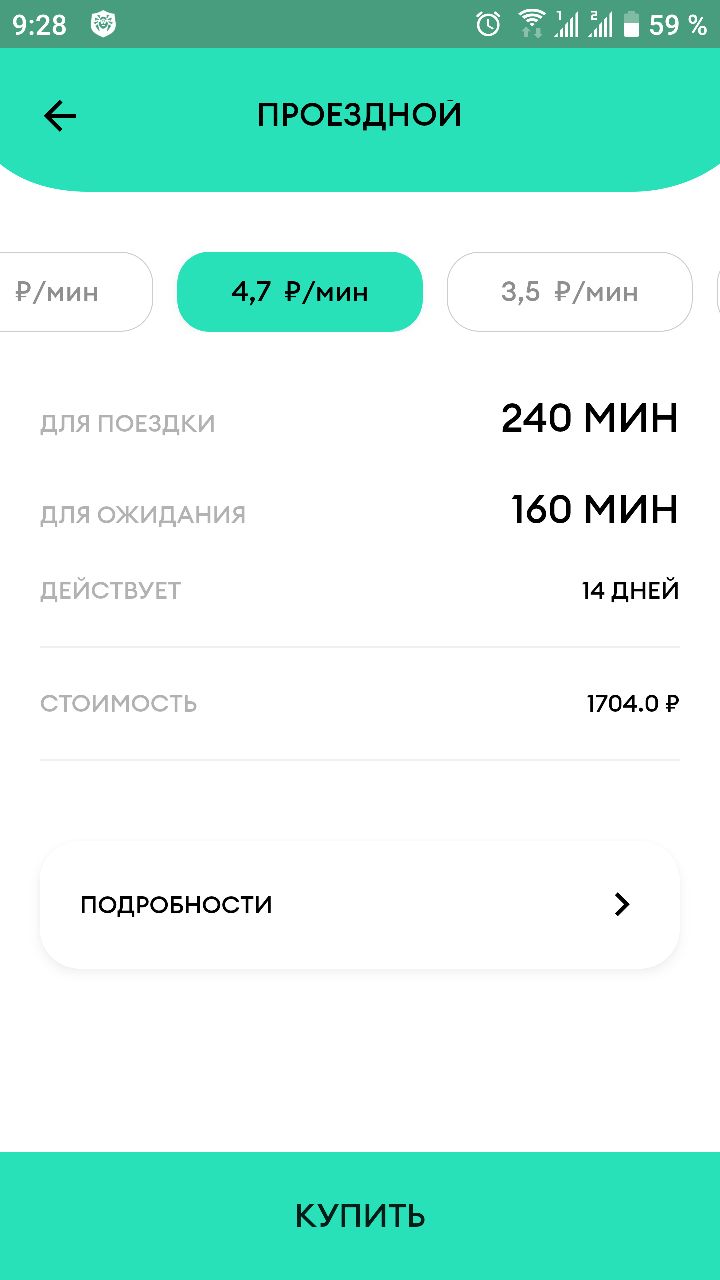This screenshot has width=720, height=1280.
Task: Select the 4,7 ₽/мин tariff chip
Action: 300,292
